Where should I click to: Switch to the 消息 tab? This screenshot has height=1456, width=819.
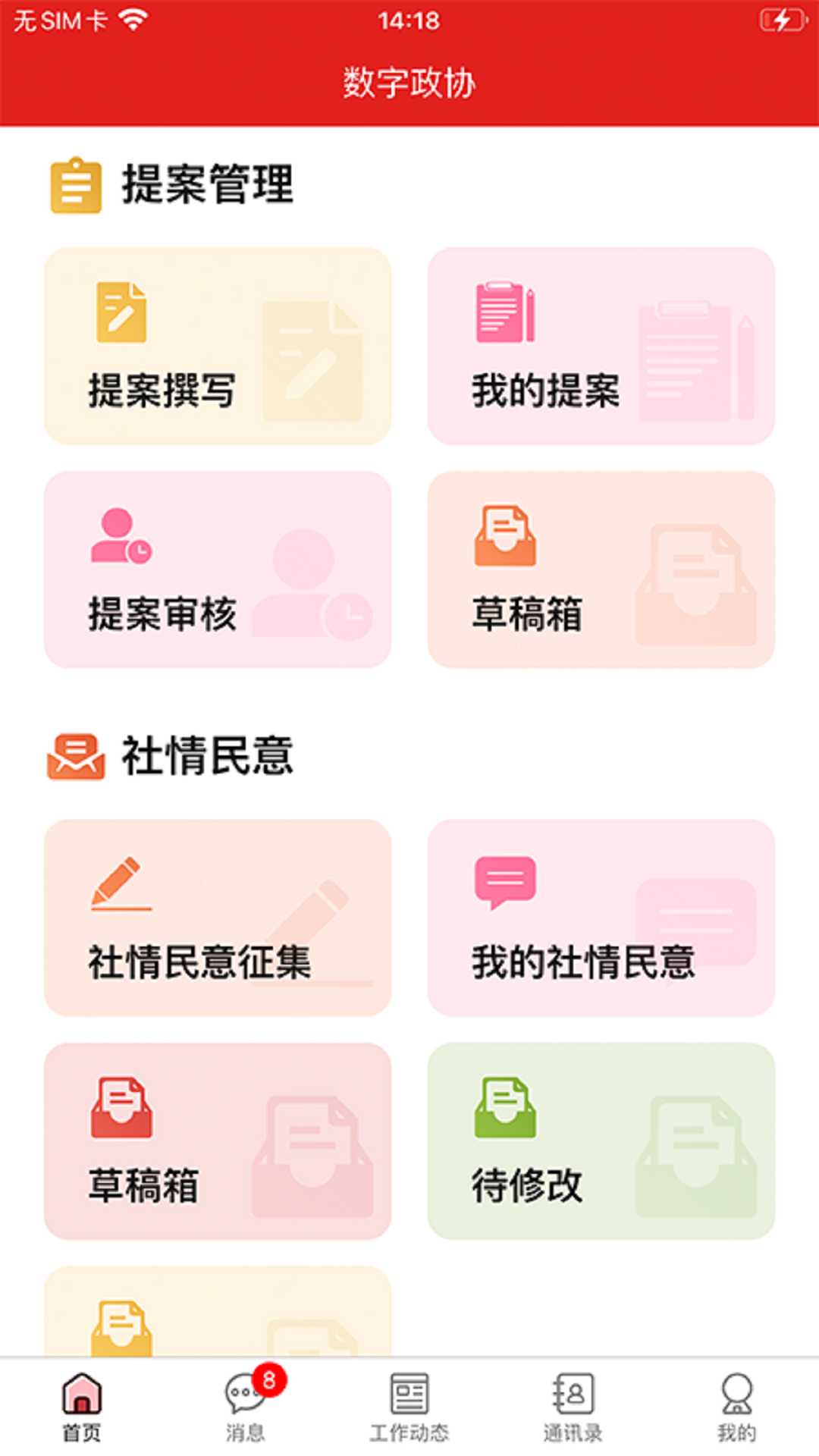[x=246, y=1407]
